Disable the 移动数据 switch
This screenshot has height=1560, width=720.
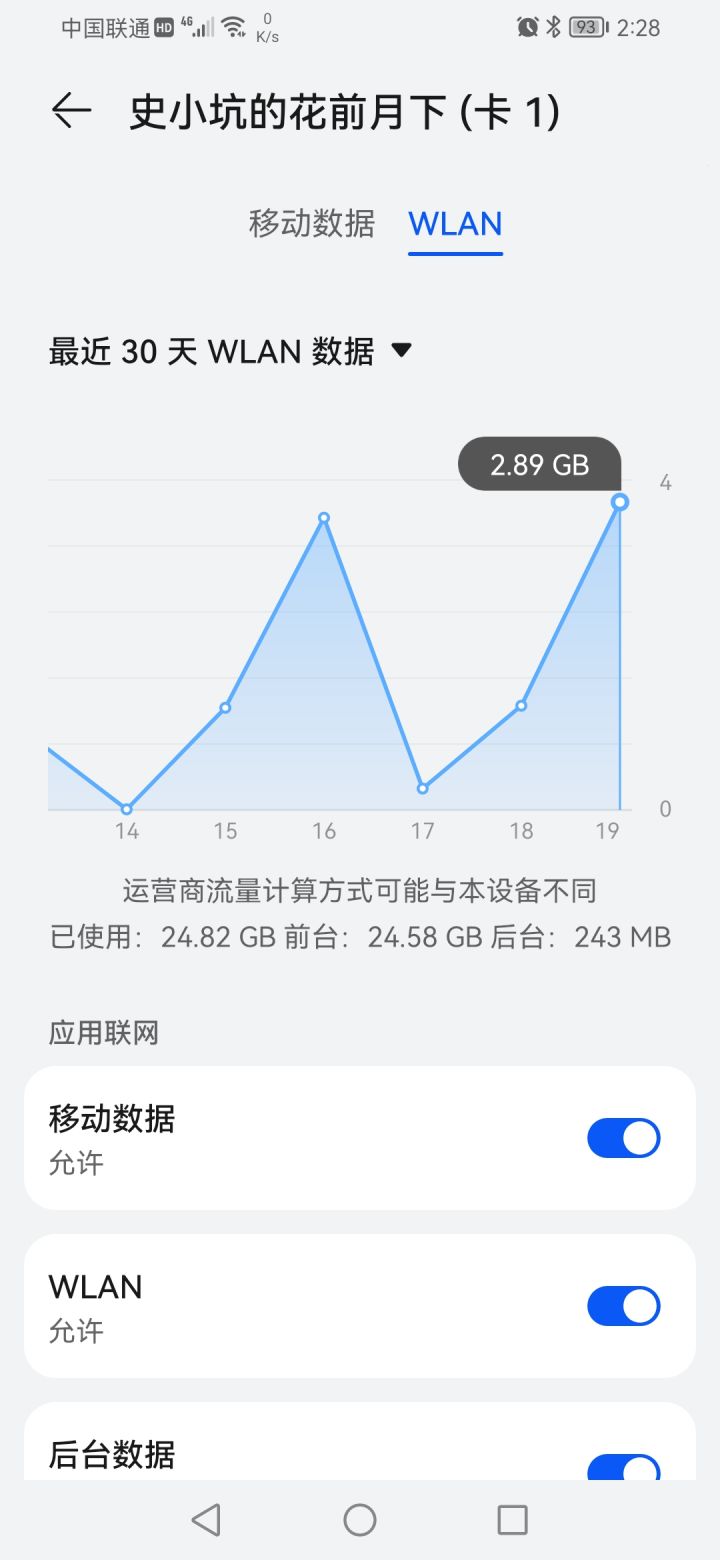pyautogui.click(x=624, y=1138)
